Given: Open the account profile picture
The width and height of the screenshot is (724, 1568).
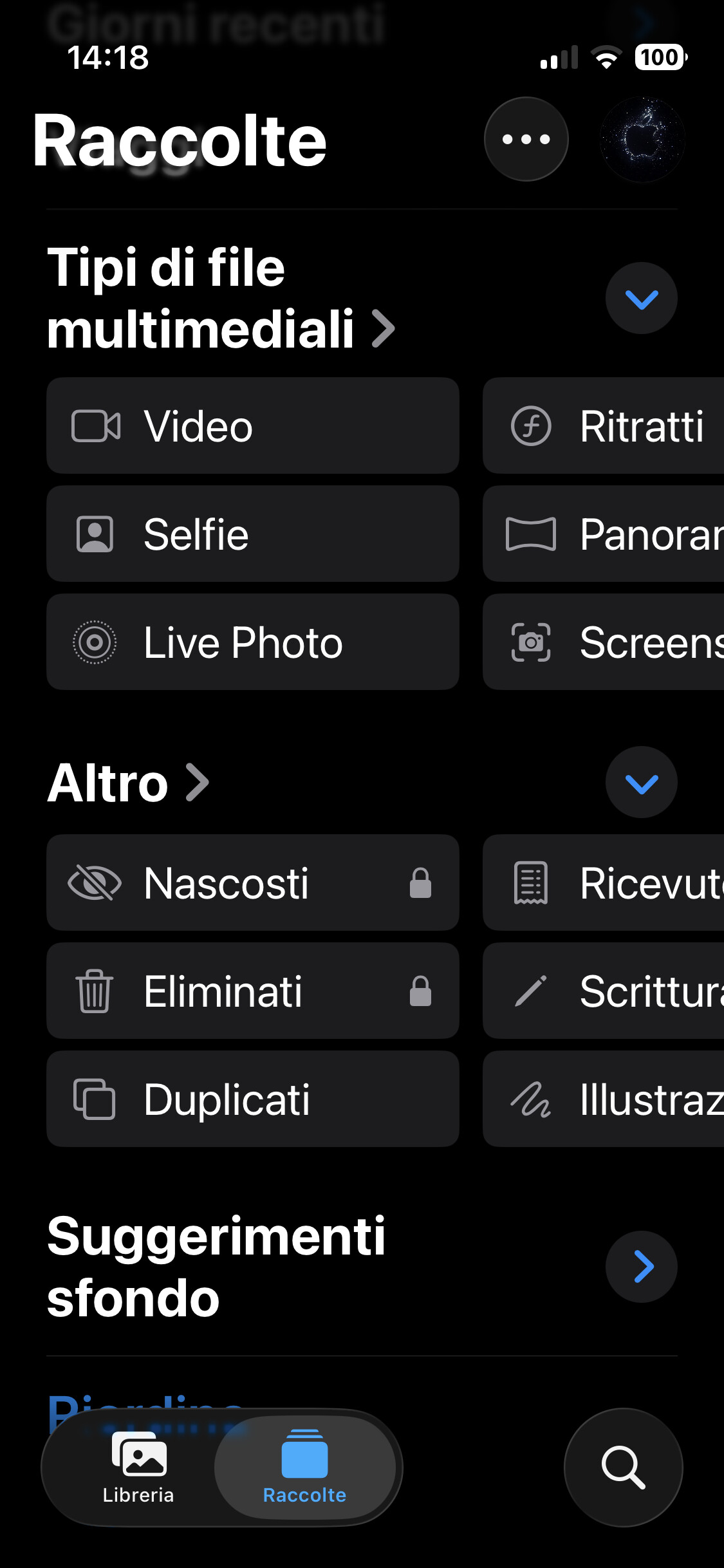Looking at the screenshot, I should 642,139.
